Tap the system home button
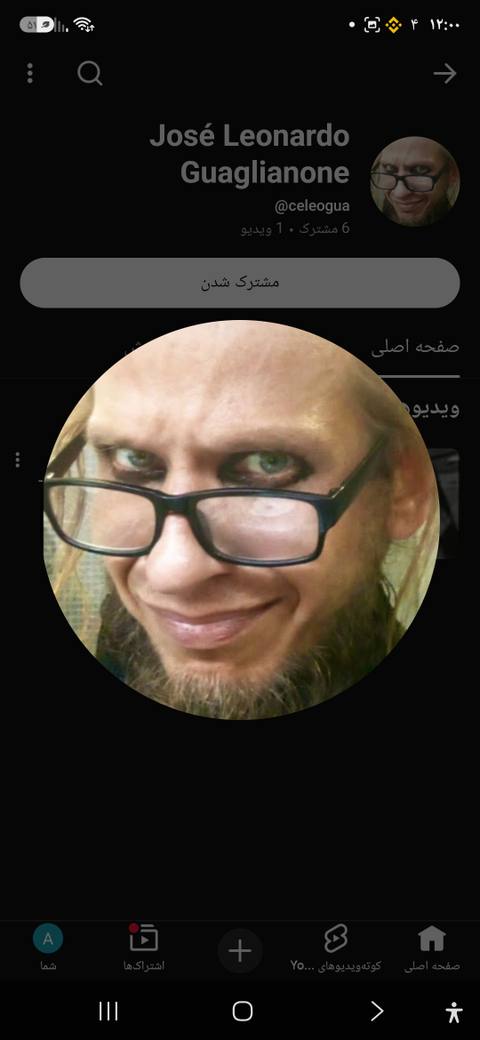The image size is (480, 1040). point(243,1011)
